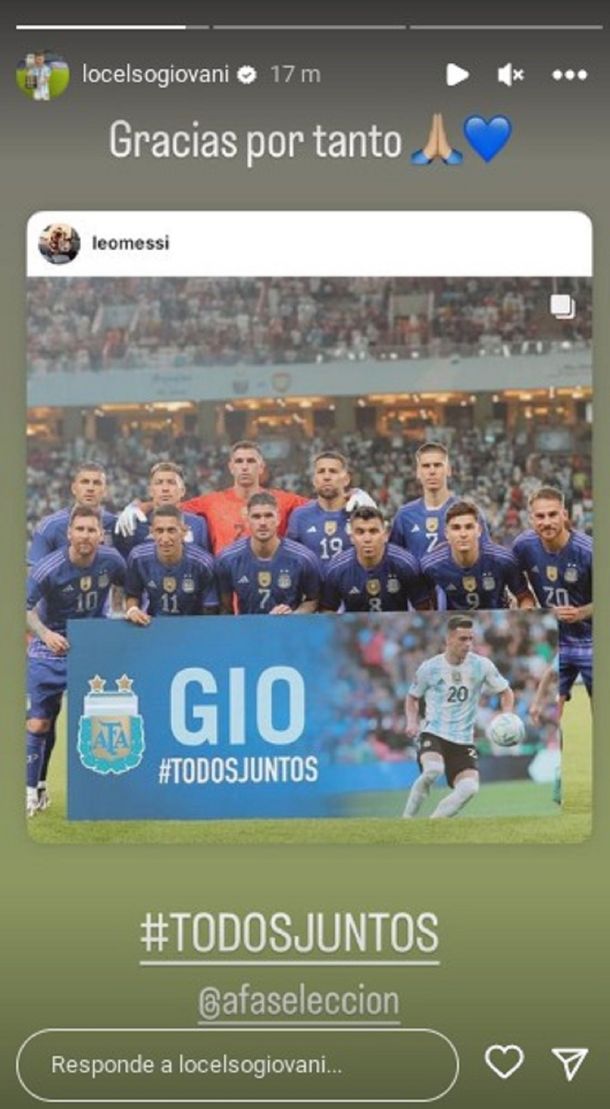Viewport: 610px width, 1109px height.
Task: Open locelsogiovani's profile picture
Action: coord(42,75)
